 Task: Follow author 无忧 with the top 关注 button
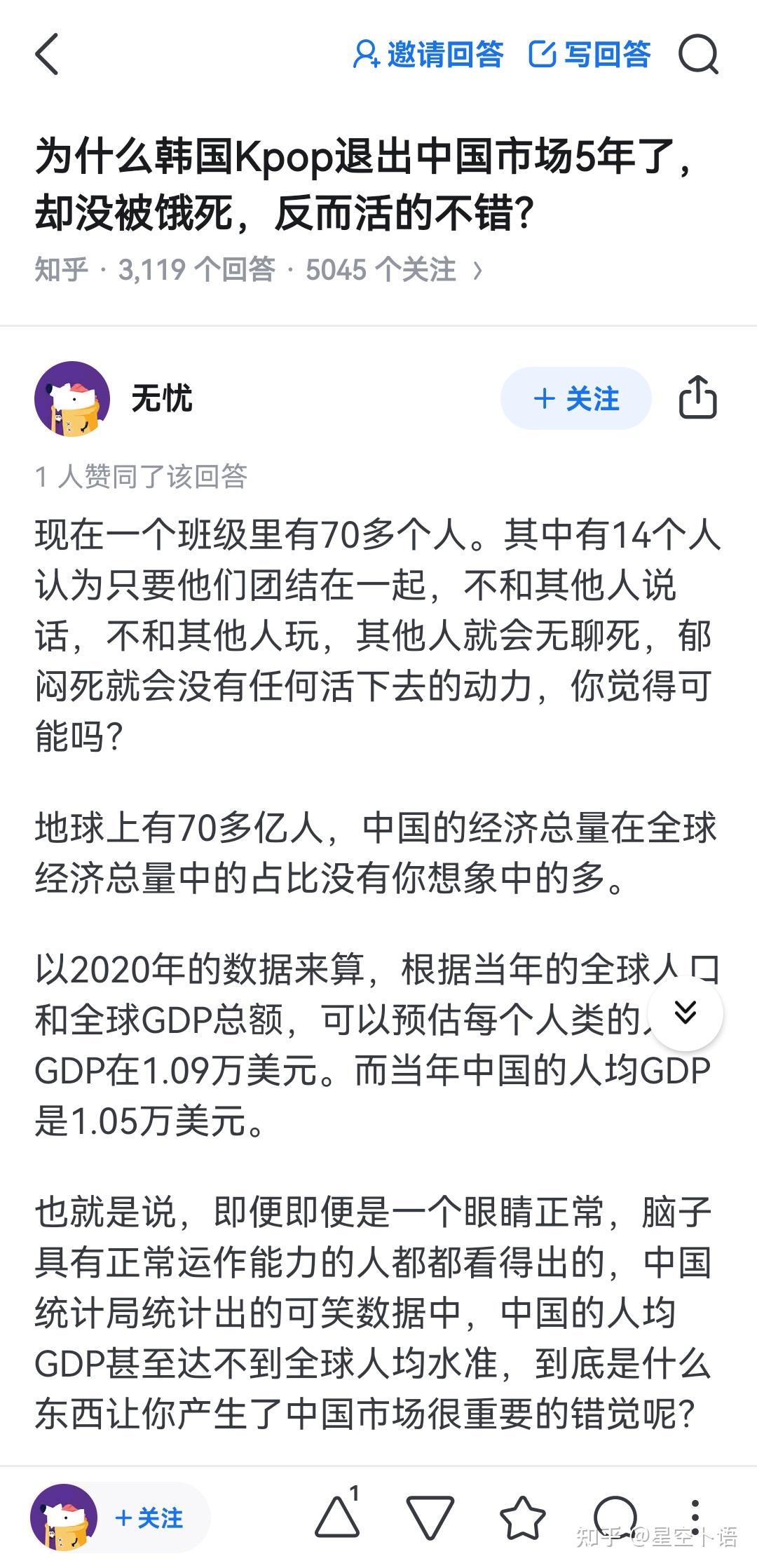click(575, 398)
